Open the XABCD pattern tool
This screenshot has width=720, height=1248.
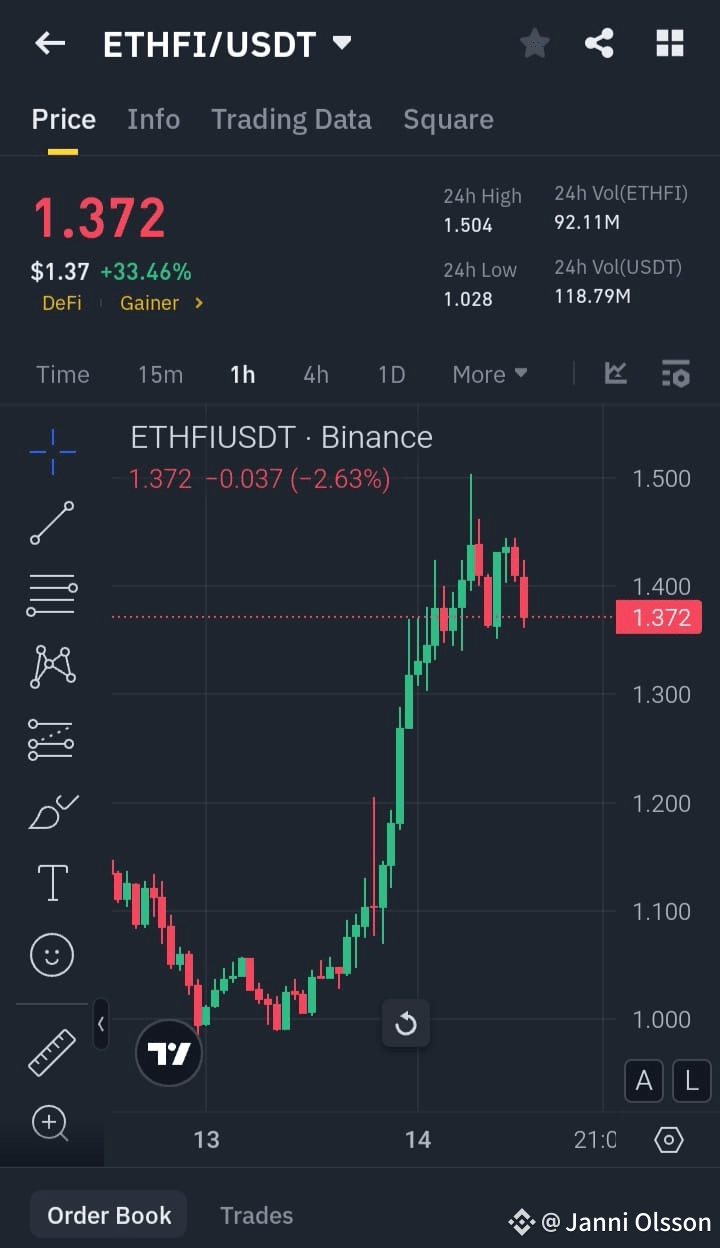click(51, 667)
